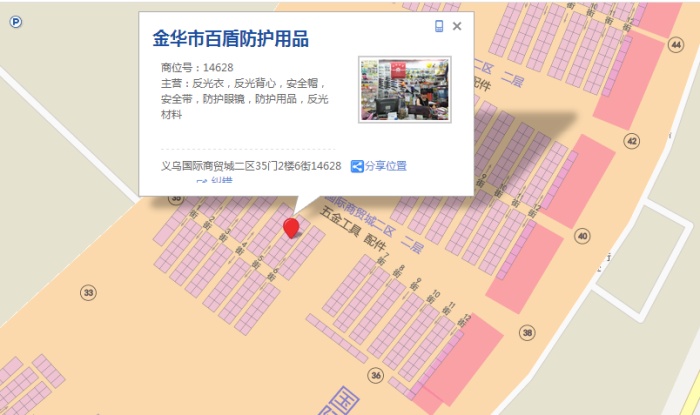Close the shop info popup
Viewport: 700px width, 415px height.
(457, 27)
